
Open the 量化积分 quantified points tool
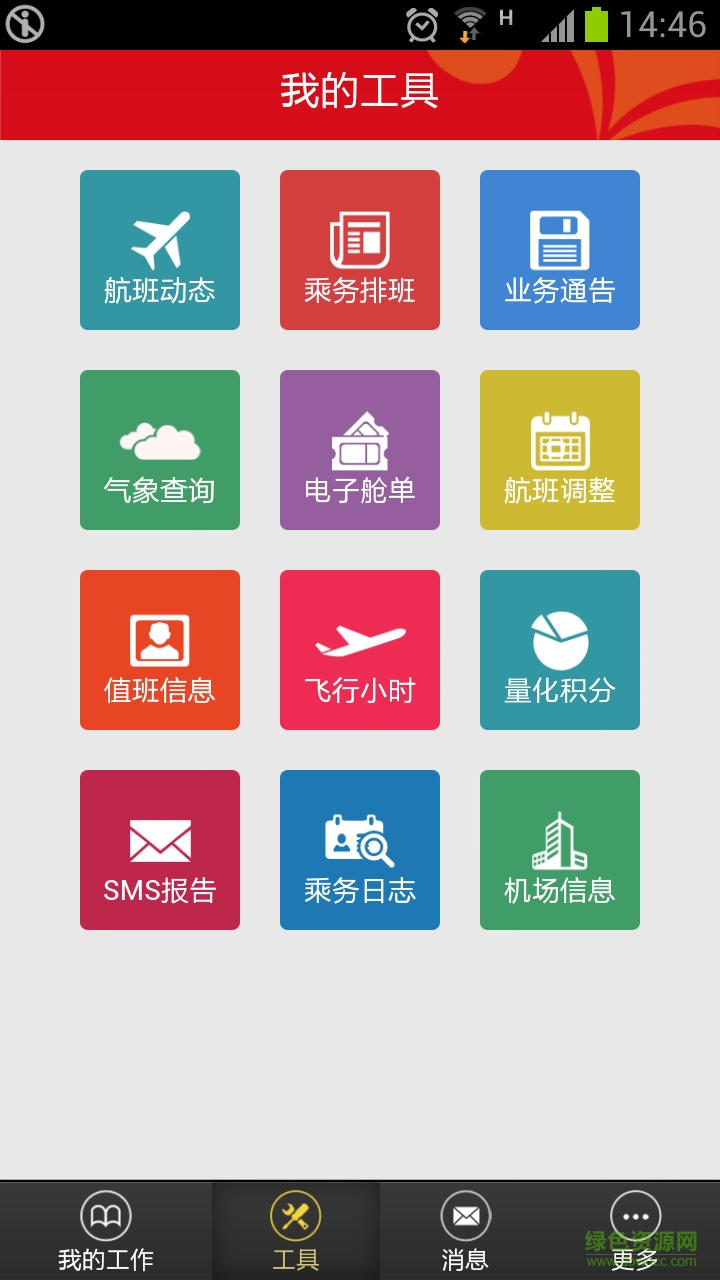[x=560, y=649]
